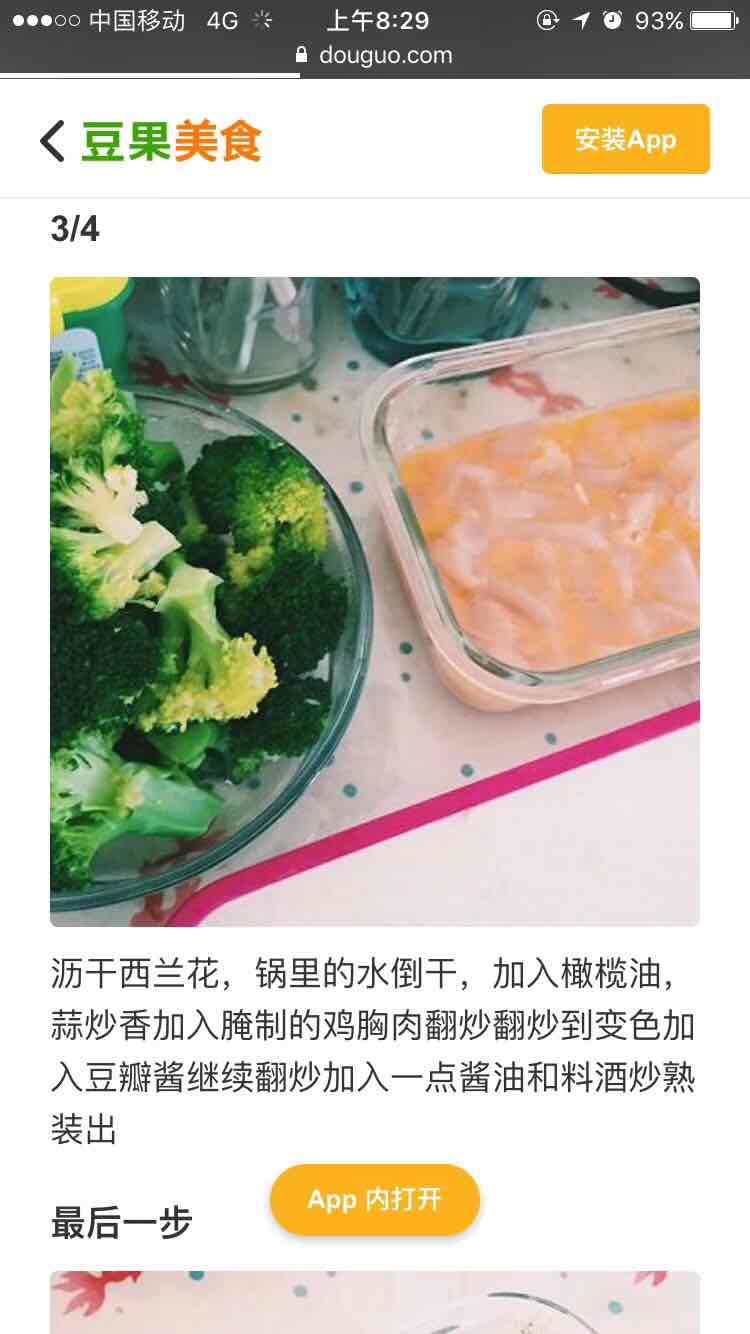The height and width of the screenshot is (1334, 750).
Task: Go back using the arrow icon
Action: click(x=52, y=141)
